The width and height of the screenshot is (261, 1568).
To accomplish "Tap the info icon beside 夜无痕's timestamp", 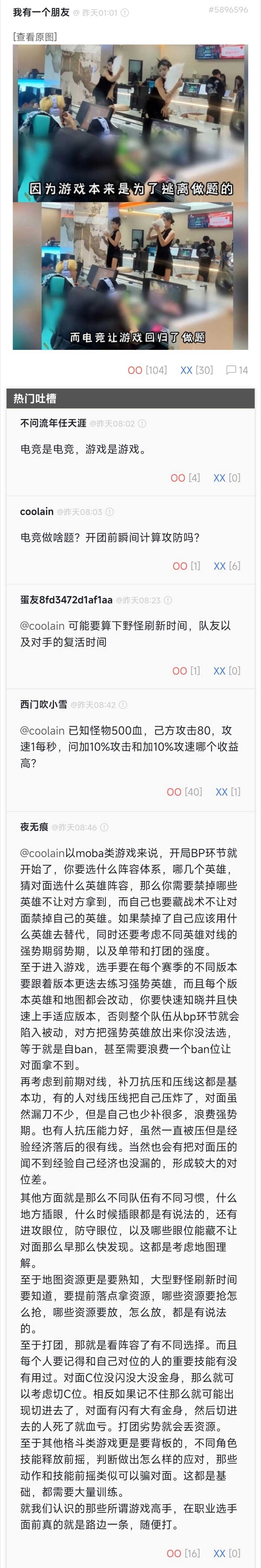I will (x=105, y=827).
